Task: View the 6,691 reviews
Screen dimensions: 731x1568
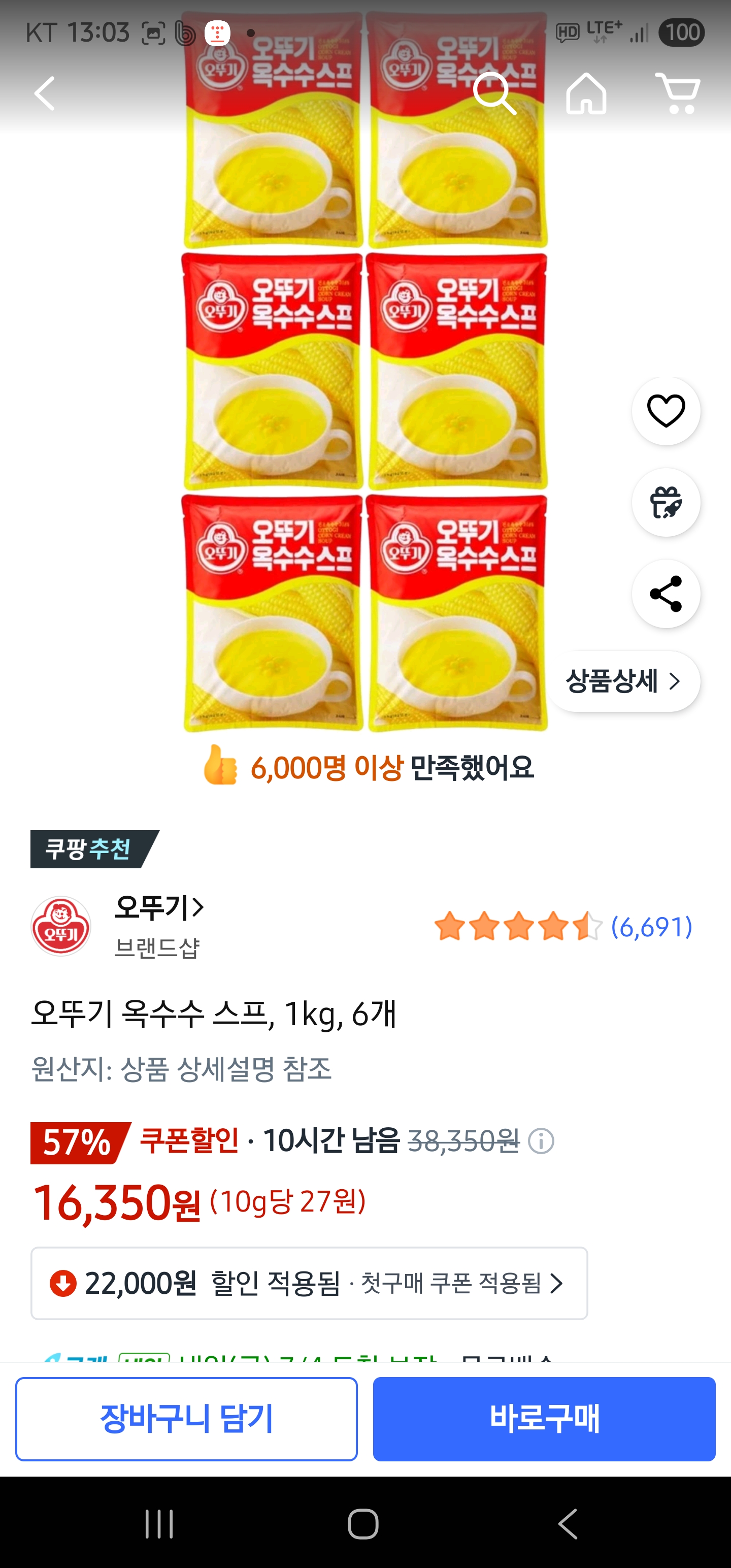Action: click(x=651, y=927)
